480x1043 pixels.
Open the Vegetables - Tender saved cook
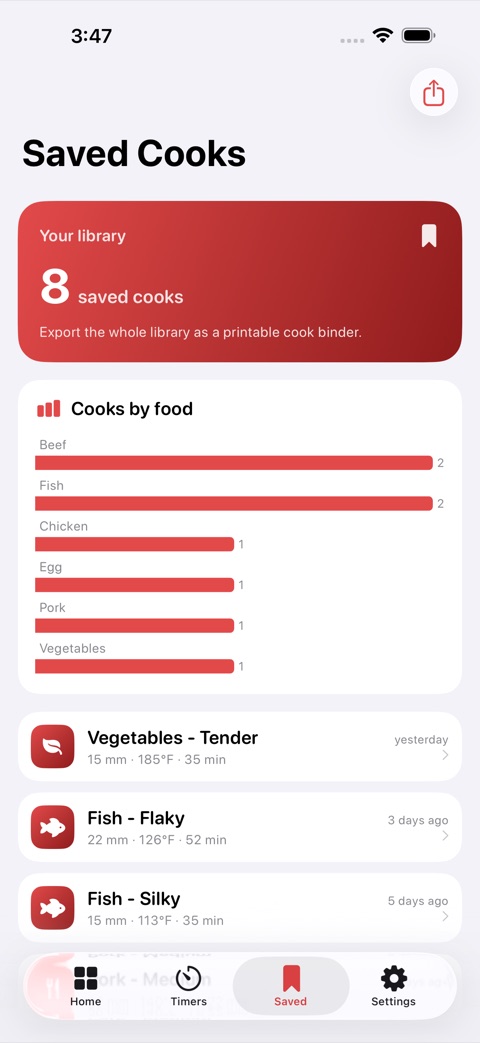(239, 746)
